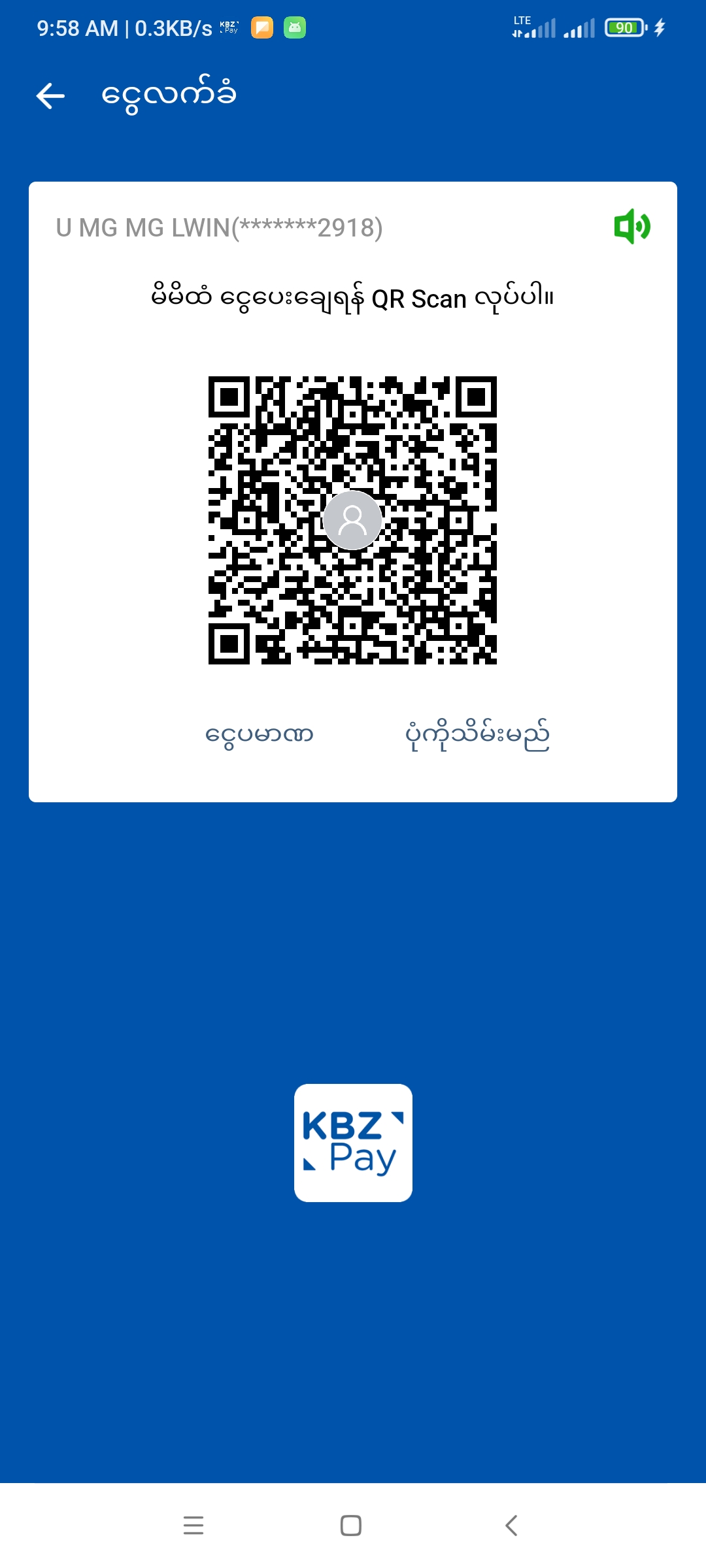Tap ငွေပမာဏ to set amount

tap(260, 735)
